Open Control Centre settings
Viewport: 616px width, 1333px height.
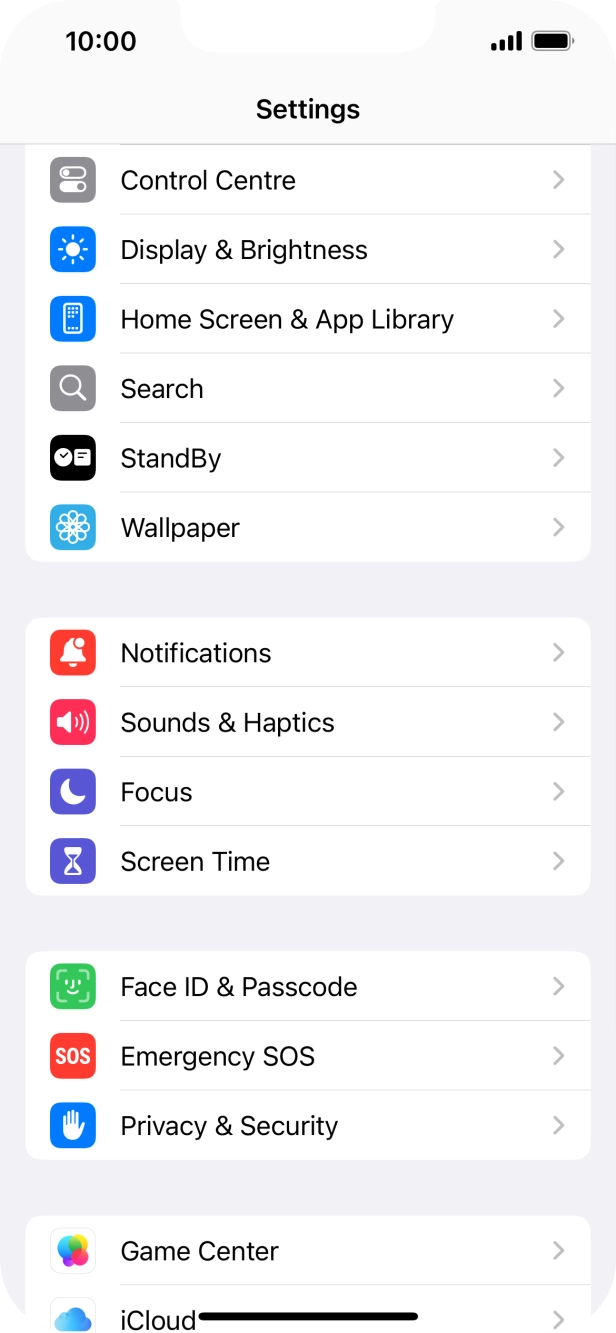[307, 181]
